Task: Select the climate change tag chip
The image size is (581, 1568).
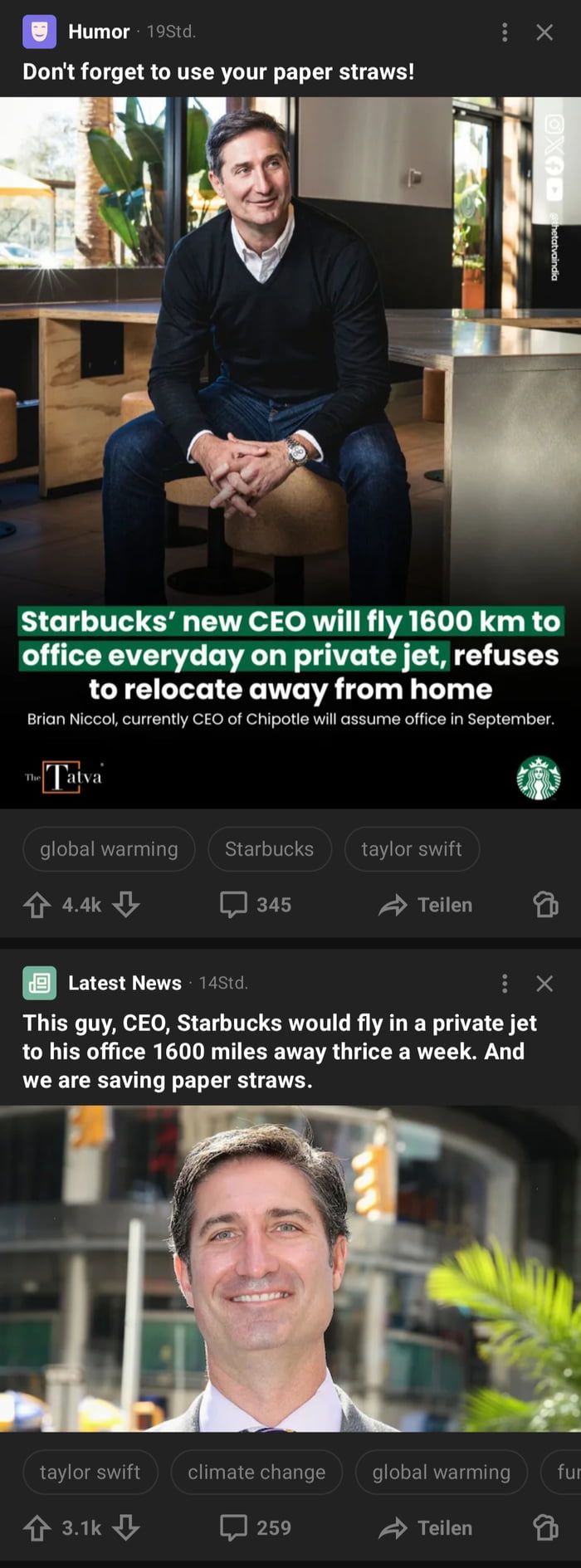Action: (x=256, y=1472)
